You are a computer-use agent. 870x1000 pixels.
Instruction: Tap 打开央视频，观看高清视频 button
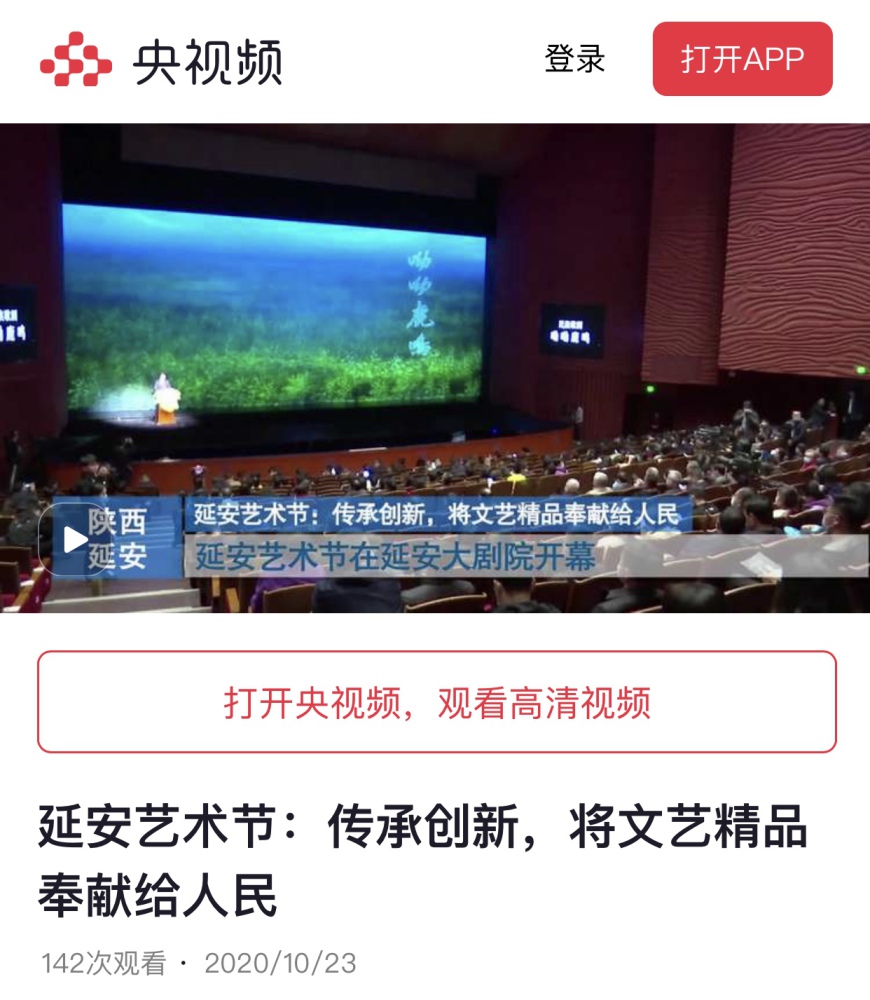tap(436, 702)
